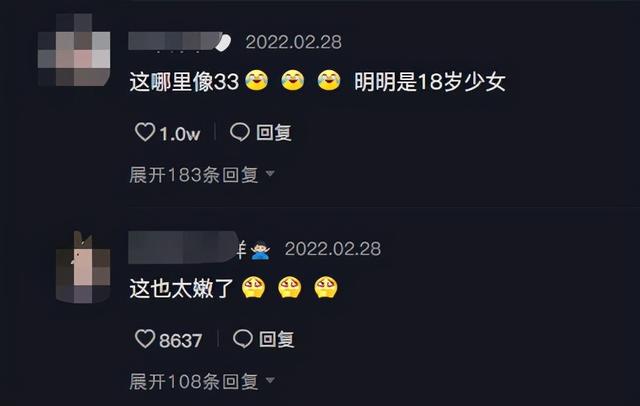Like the 这也太嫩了 comment
Viewport: 640px width, 406px height.
tap(145, 340)
